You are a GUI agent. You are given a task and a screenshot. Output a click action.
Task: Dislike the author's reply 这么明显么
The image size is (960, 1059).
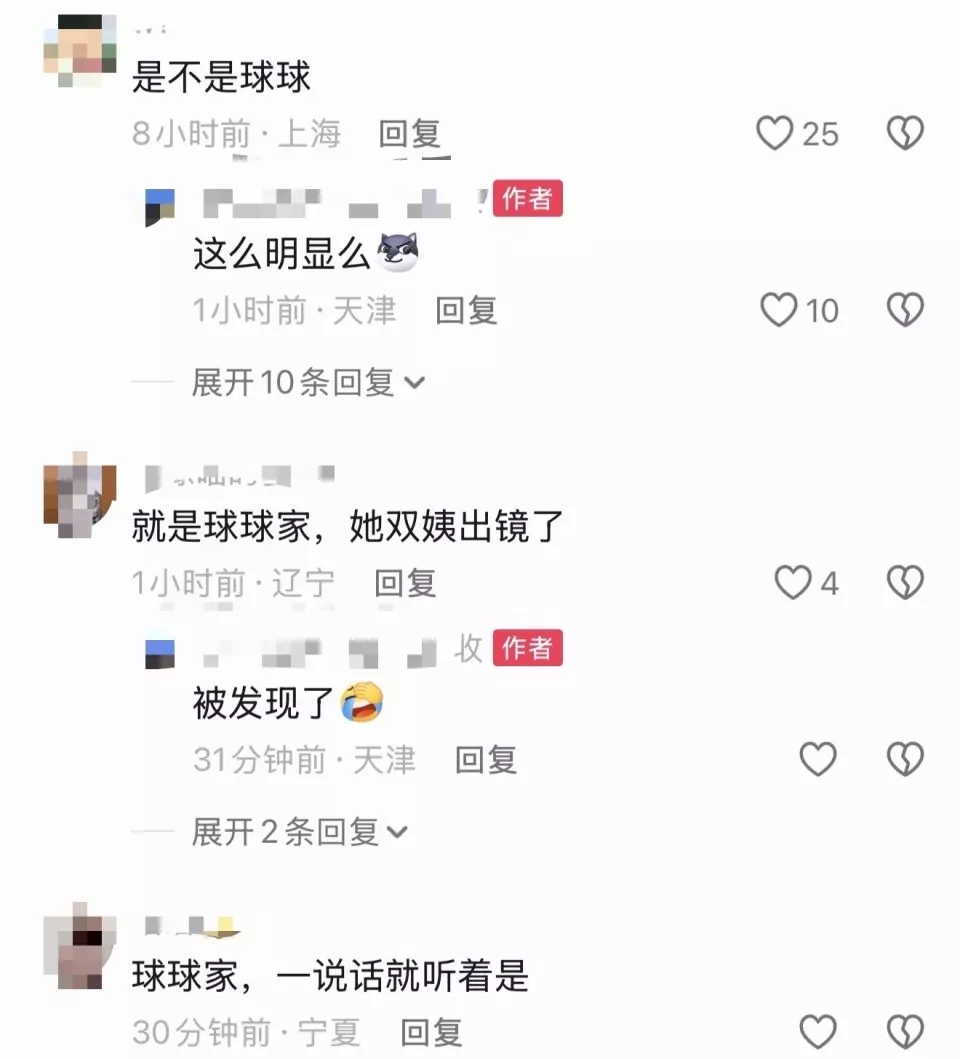[905, 310]
